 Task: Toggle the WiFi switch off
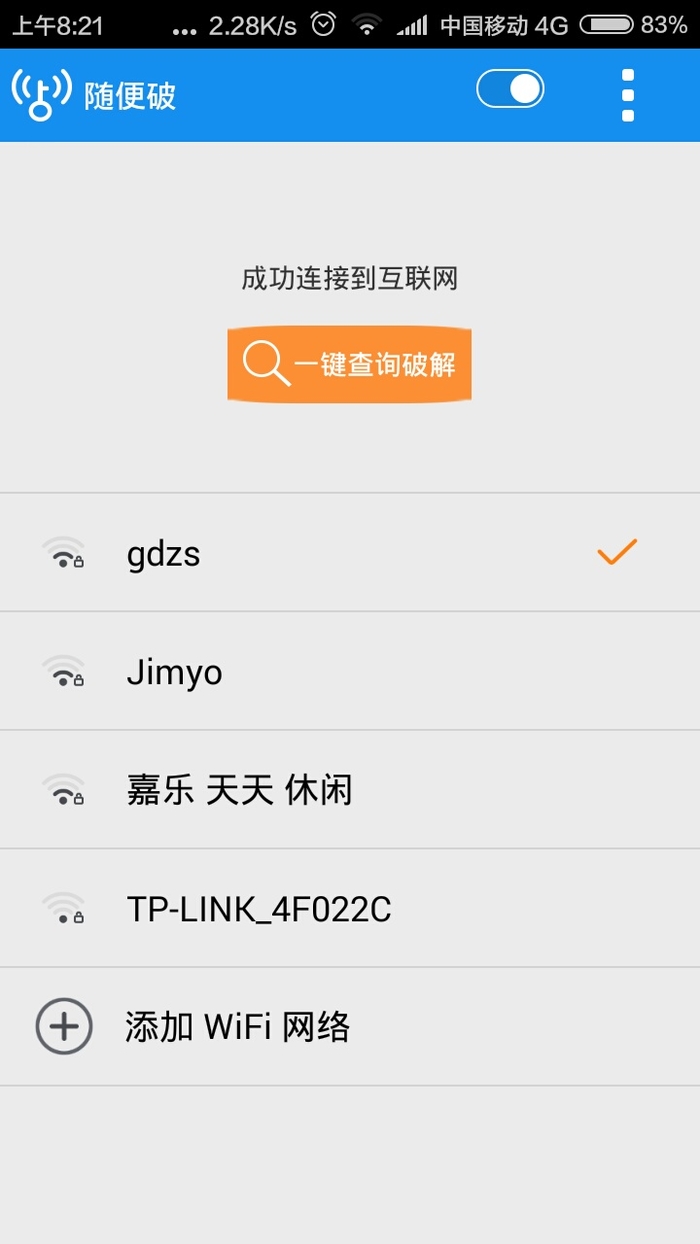[510, 89]
